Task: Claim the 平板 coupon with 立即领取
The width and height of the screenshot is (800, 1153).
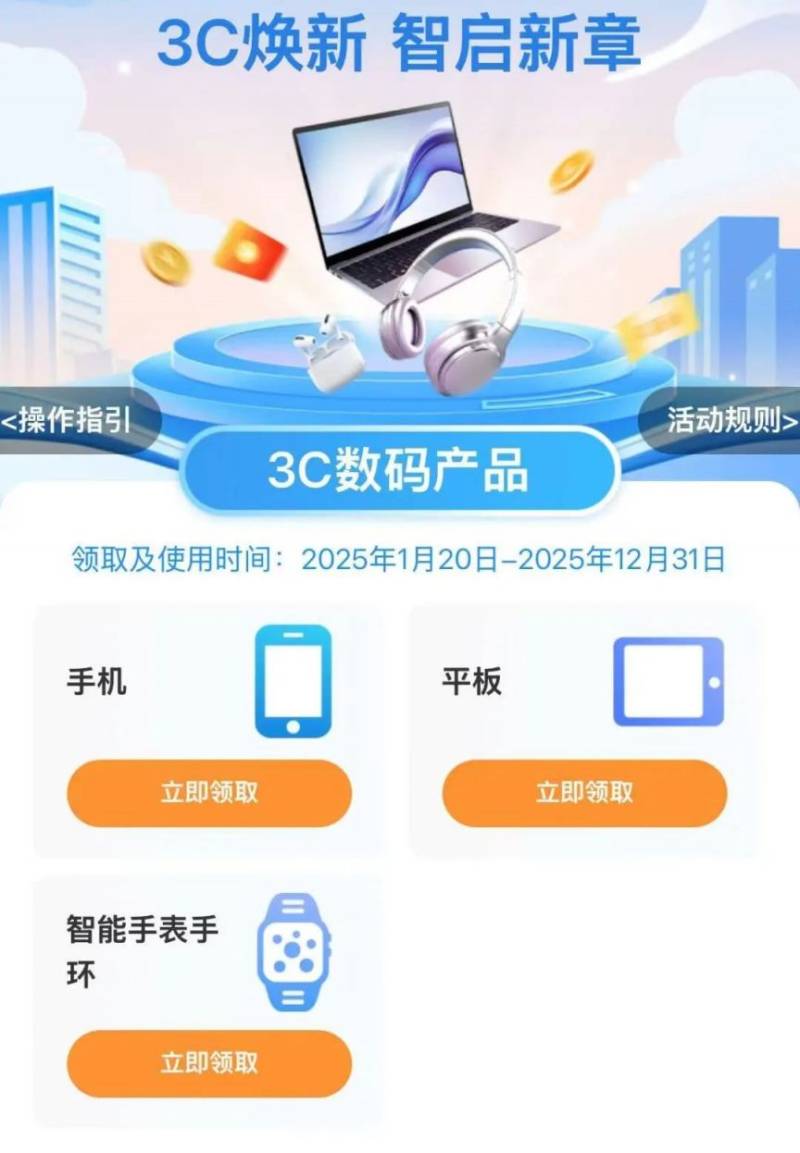Action: tap(584, 793)
